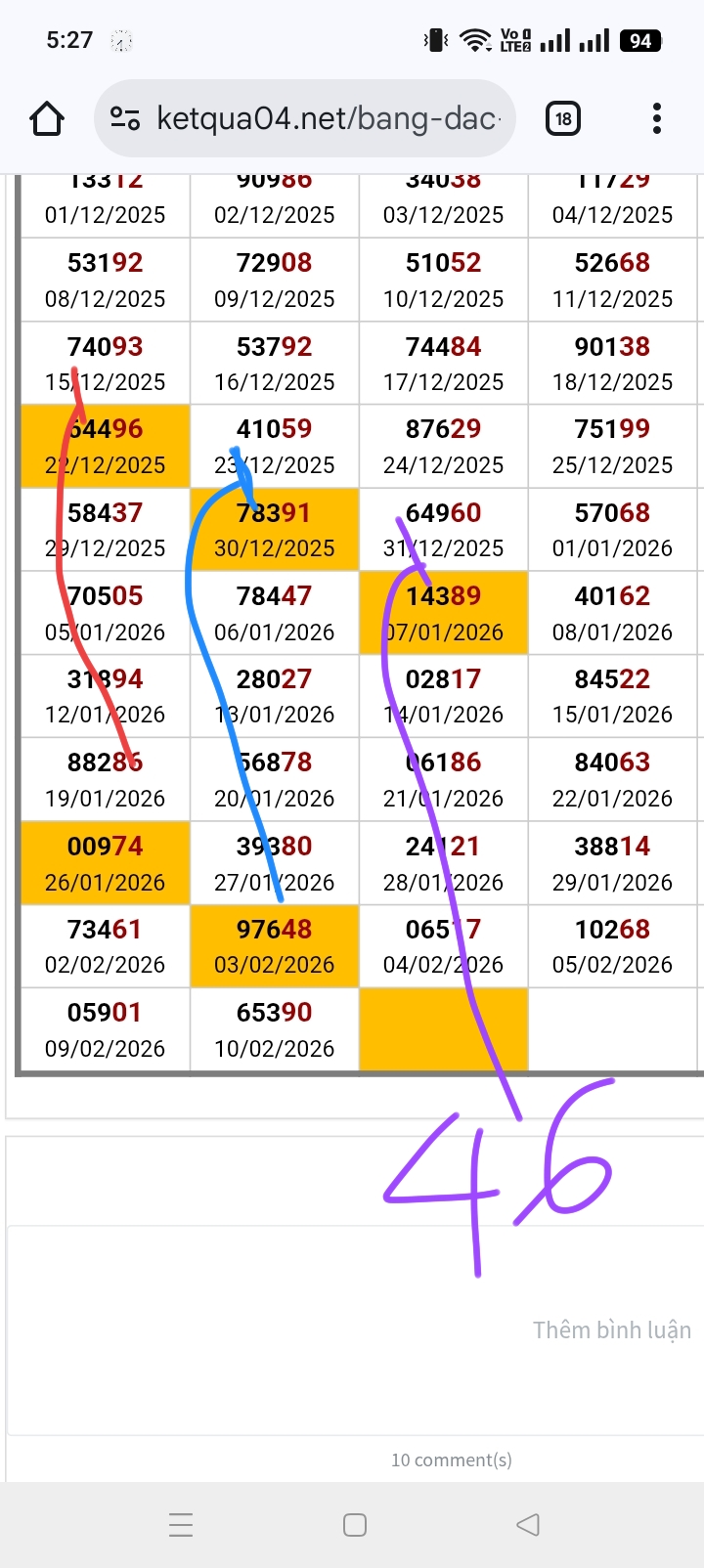Image resolution: width=704 pixels, height=1568 pixels.
Task: Open the browser overflow menu
Action: tap(657, 119)
